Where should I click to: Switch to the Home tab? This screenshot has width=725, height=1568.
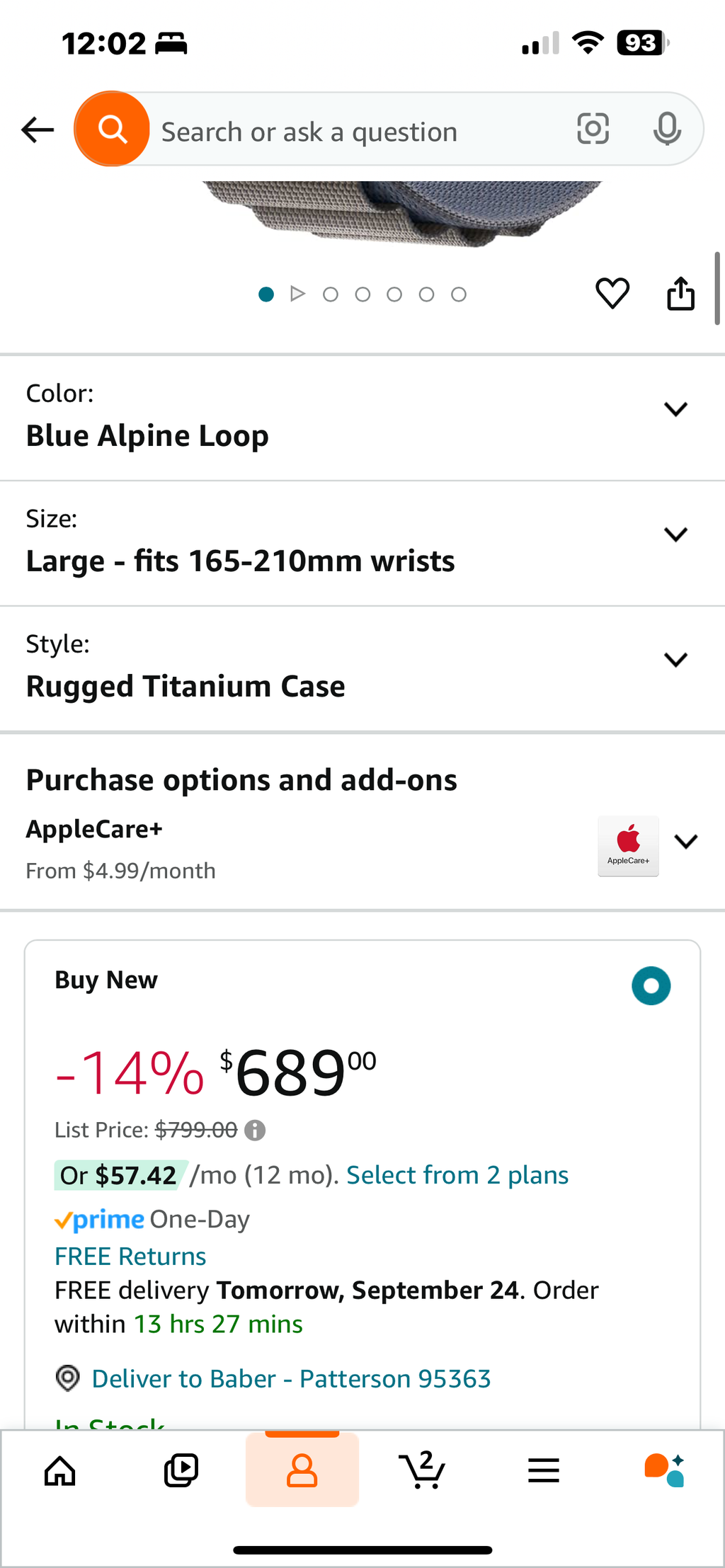pos(60,1470)
